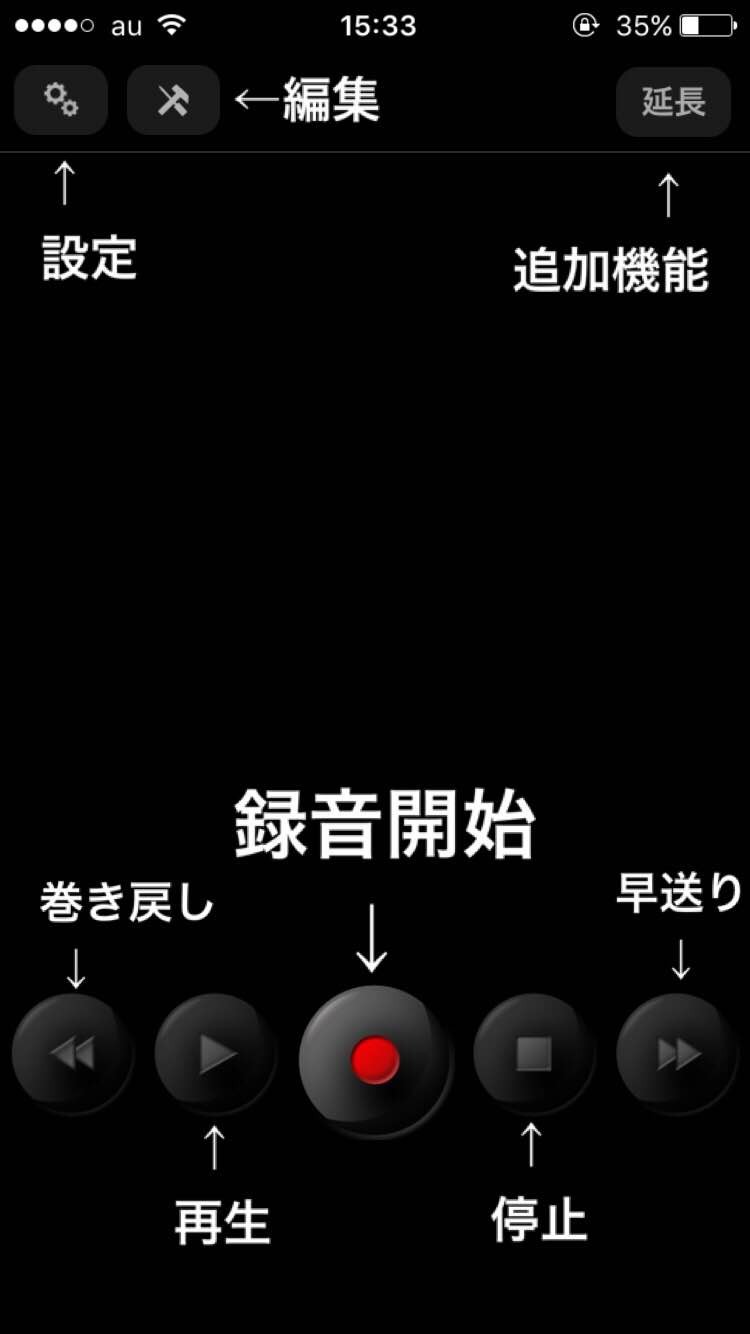Stop the recording

click(533, 1053)
